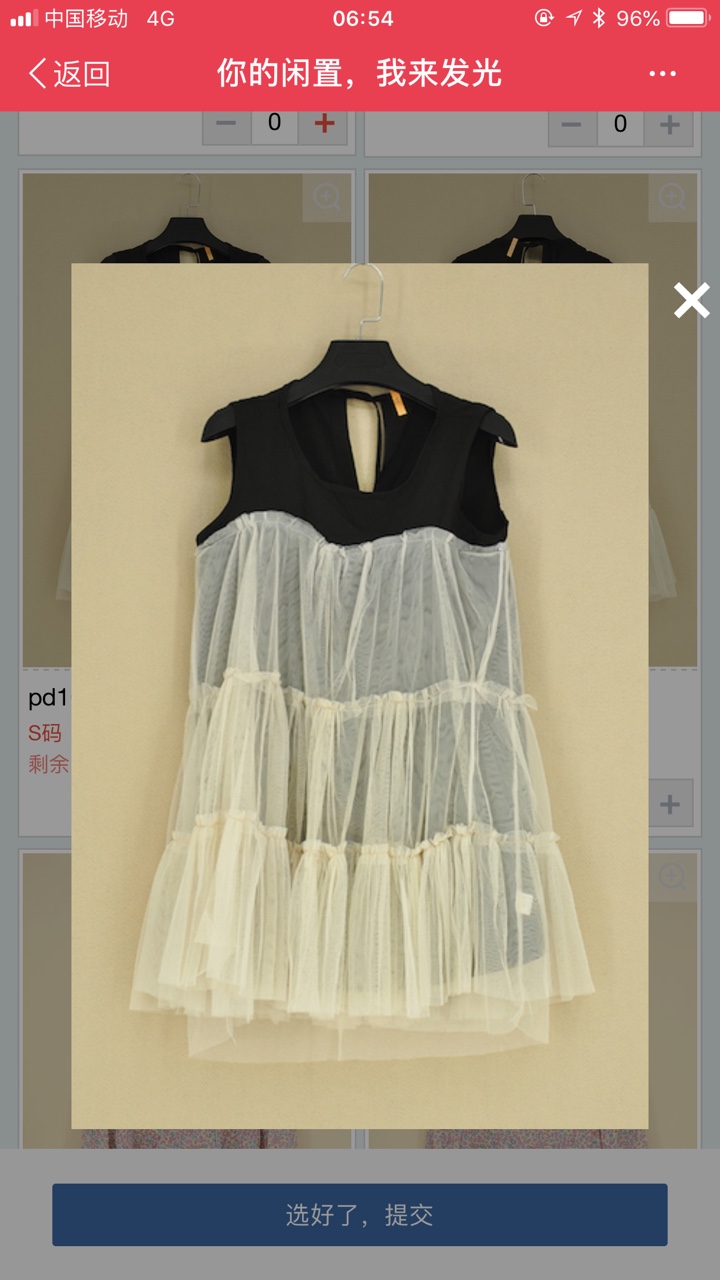Close the enlarged dress image
Screen dimensions: 720x1280
[691, 300]
